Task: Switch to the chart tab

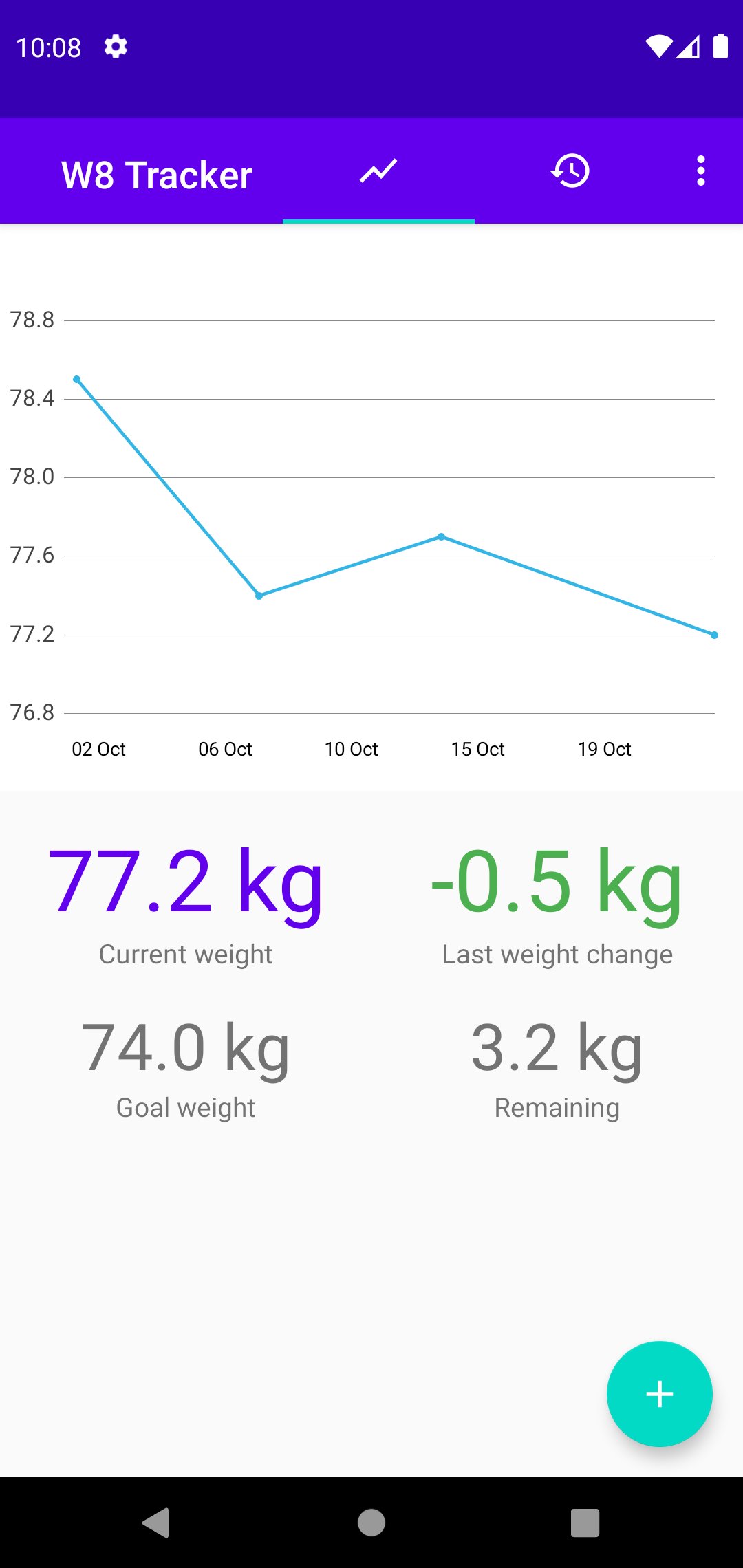Action: click(378, 171)
